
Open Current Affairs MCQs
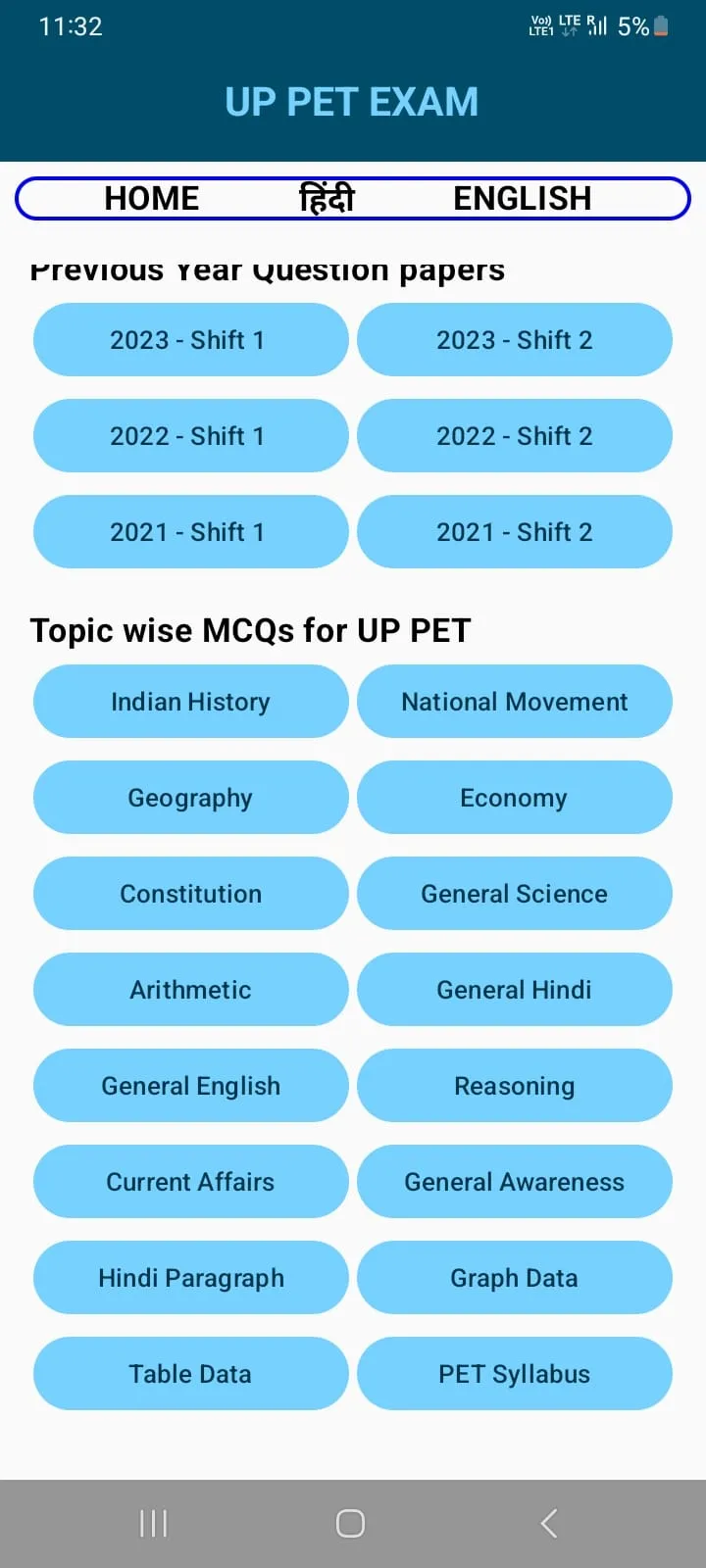tap(190, 1182)
